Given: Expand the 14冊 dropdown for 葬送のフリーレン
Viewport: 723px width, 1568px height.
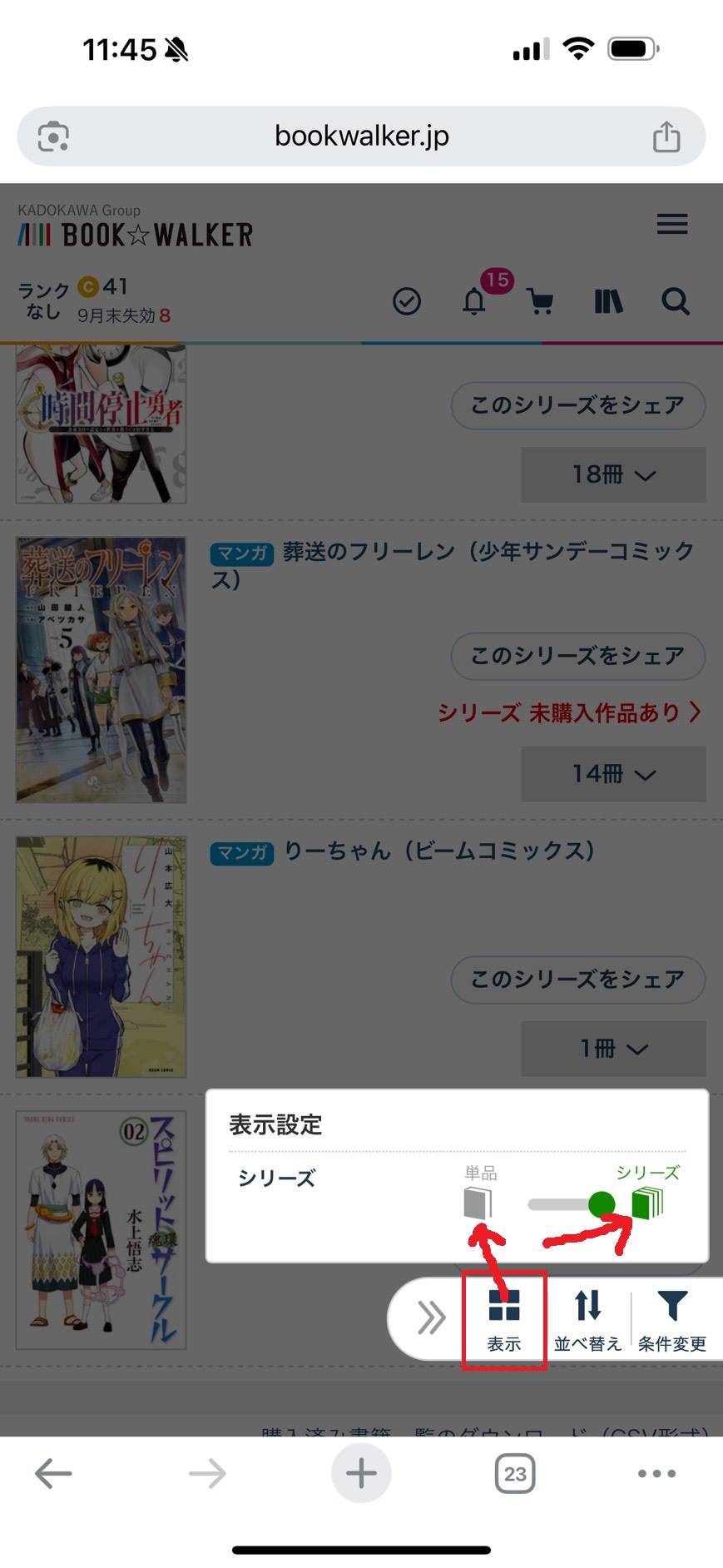Looking at the screenshot, I should tap(613, 774).
